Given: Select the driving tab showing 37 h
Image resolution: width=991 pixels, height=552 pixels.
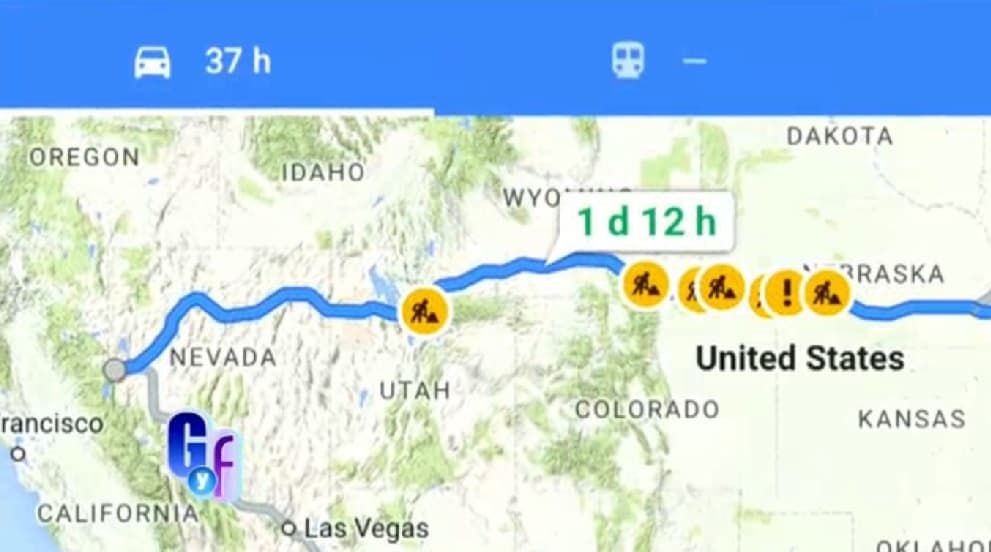Looking at the screenshot, I should tap(203, 61).
